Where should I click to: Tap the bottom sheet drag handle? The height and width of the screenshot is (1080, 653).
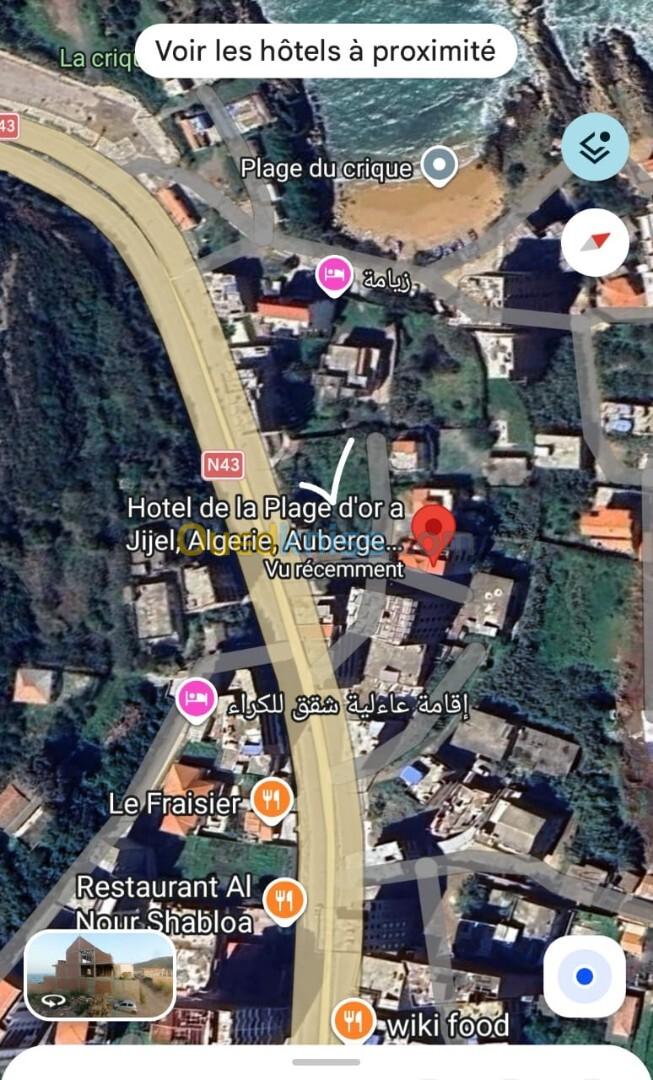pyautogui.click(x=326, y=1062)
